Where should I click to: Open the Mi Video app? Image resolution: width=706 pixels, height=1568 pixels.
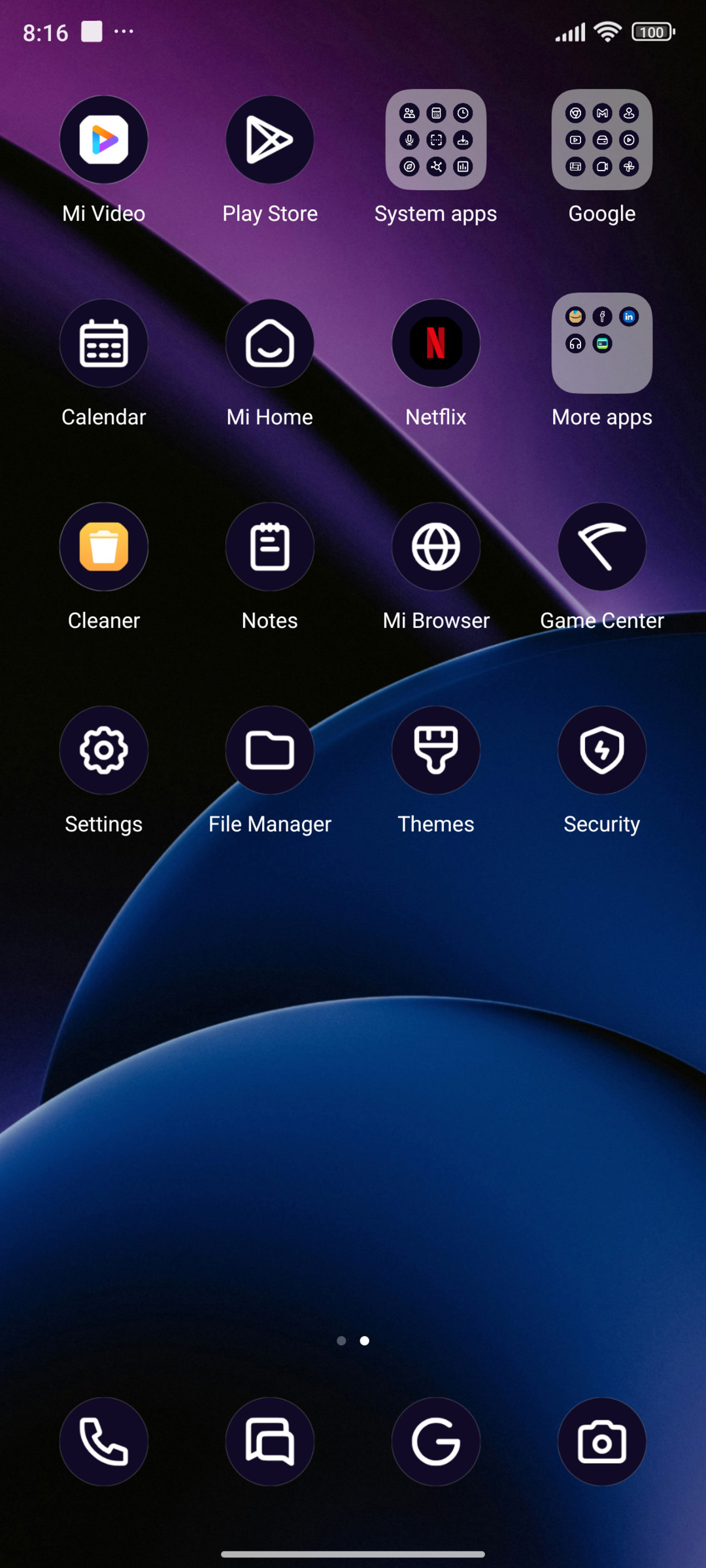pyautogui.click(x=104, y=140)
